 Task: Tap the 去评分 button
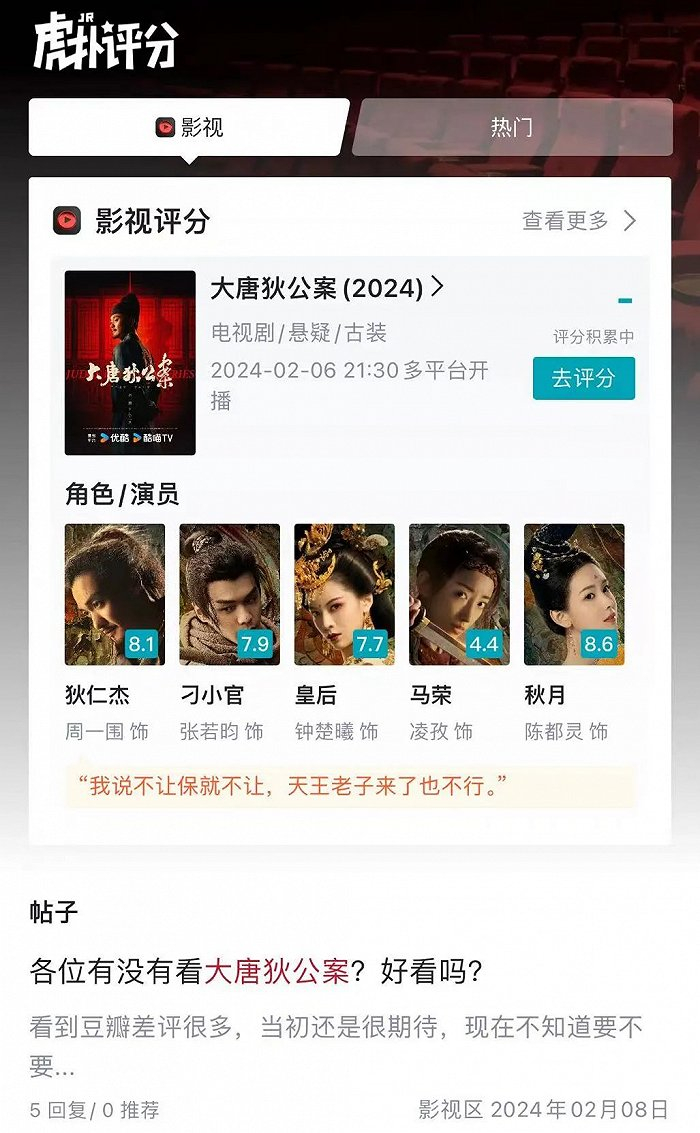click(583, 378)
